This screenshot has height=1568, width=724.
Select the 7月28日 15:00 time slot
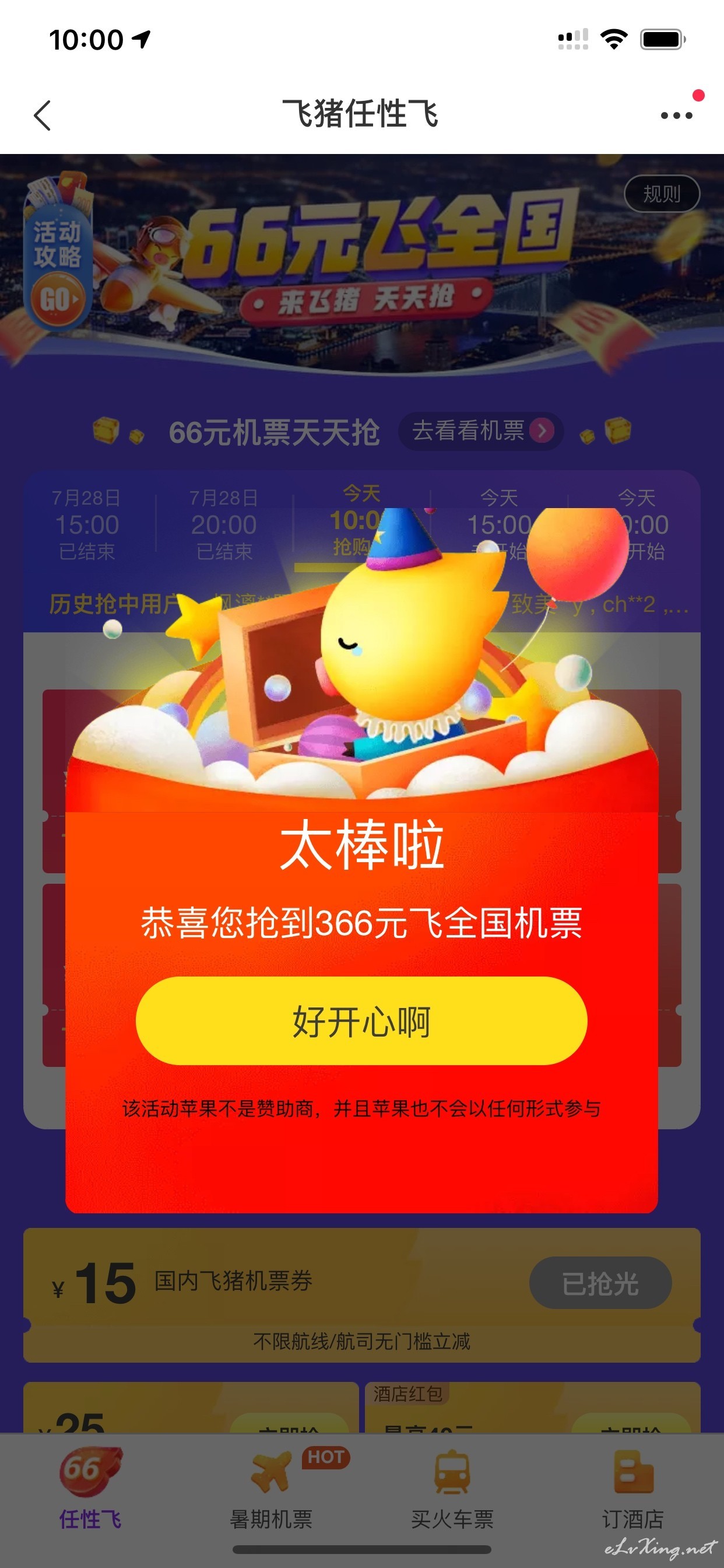pyautogui.click(x=86, y=524)
